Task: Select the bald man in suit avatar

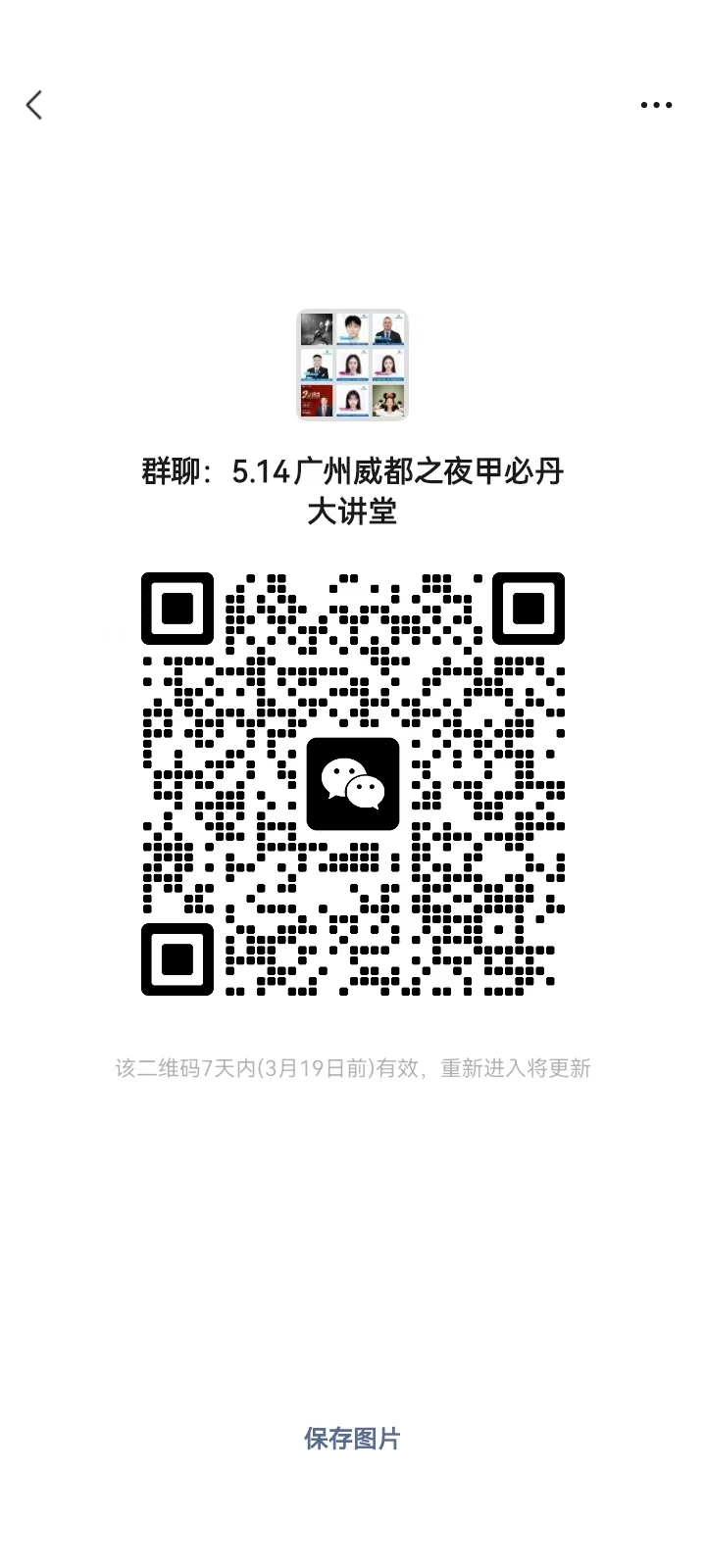Action: [389, 328]
